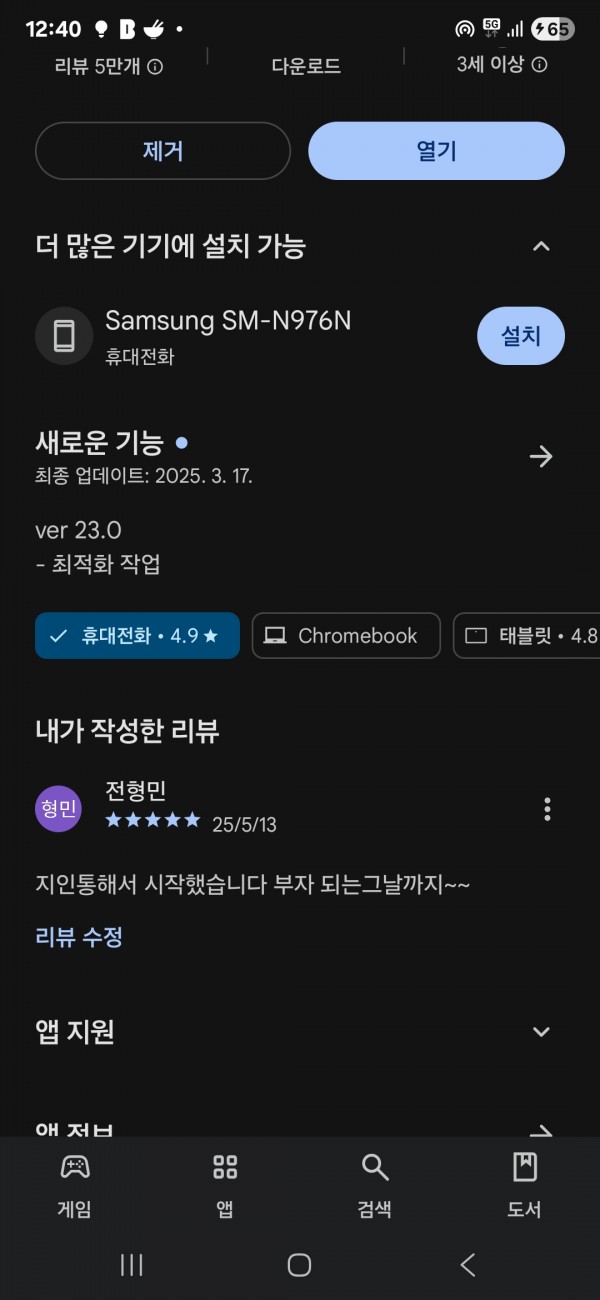This screenshot has width=600, height=1300.
Task: Install on Samsung SM-N976N via 설치
Action: pyautogui.click(x=521, y=336)
